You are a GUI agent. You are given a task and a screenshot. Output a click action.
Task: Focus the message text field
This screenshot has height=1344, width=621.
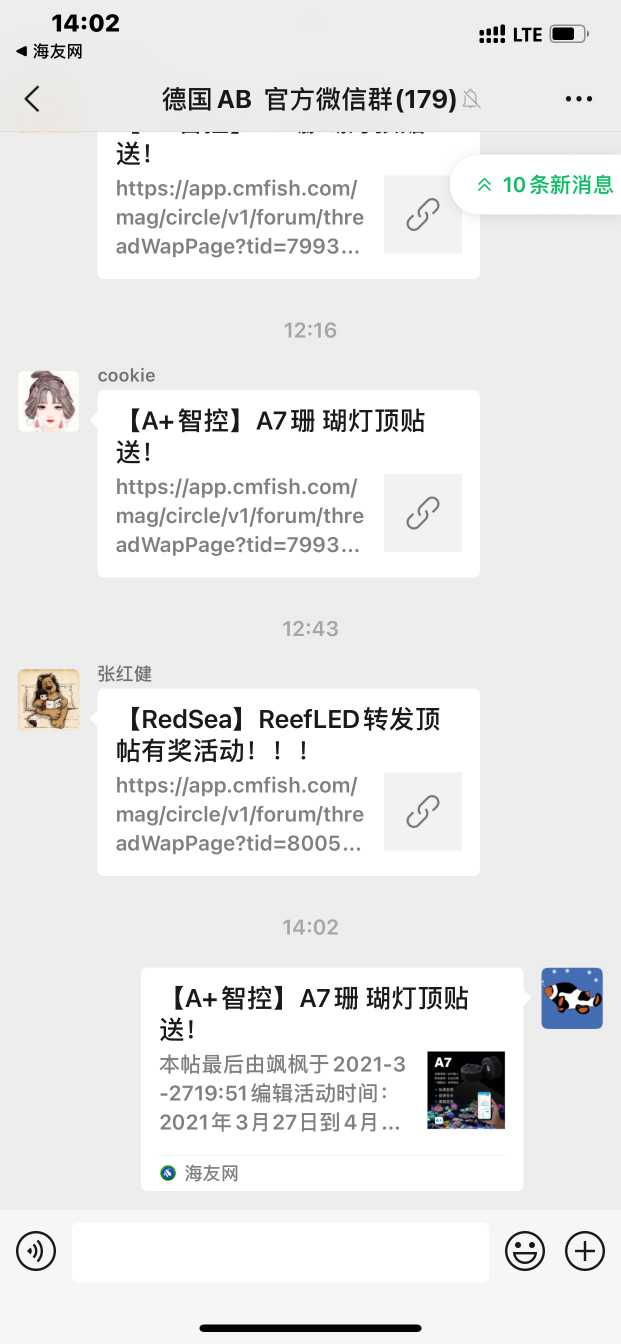pos(280,1251)
